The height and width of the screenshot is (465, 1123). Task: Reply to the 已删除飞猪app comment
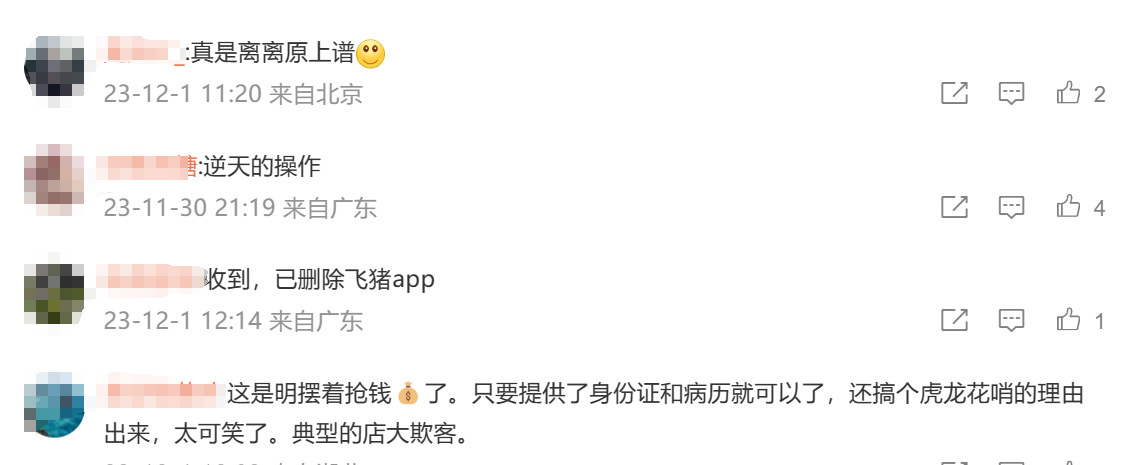[x=1012, y=321]
